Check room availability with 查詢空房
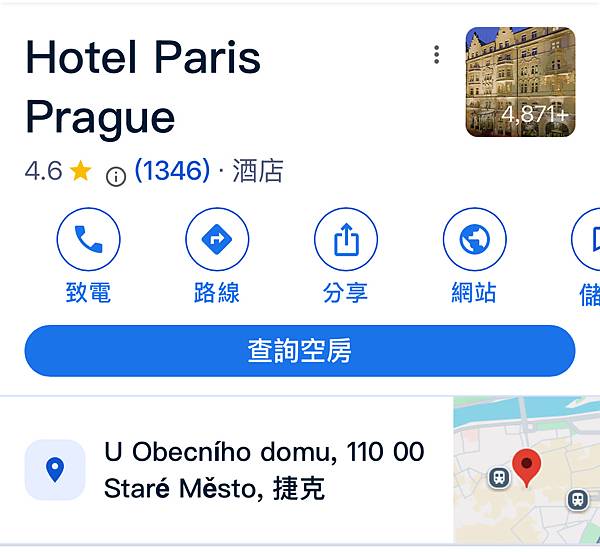Image resolution: width=600 pixels, height=552 pixels. pyautogui.click(x=300, y=351)
